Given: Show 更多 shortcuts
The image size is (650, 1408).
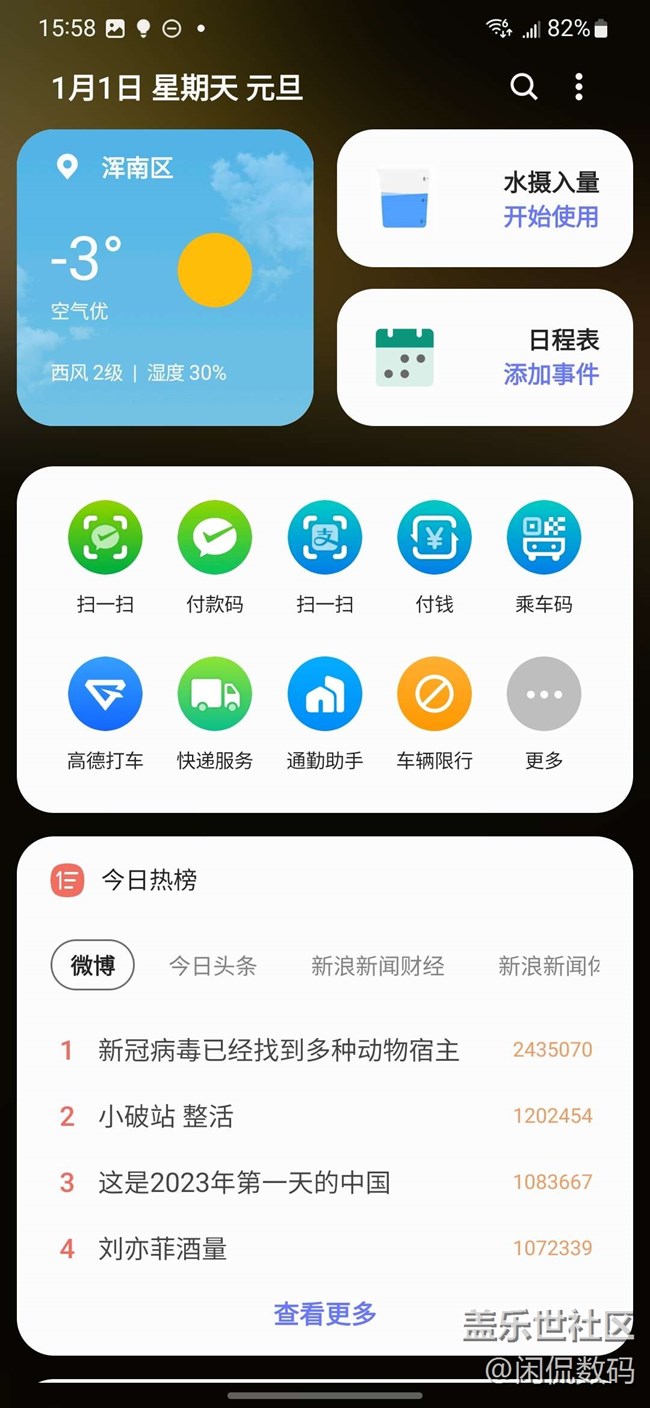Looking at the screenshot, I should pos(544,695).
